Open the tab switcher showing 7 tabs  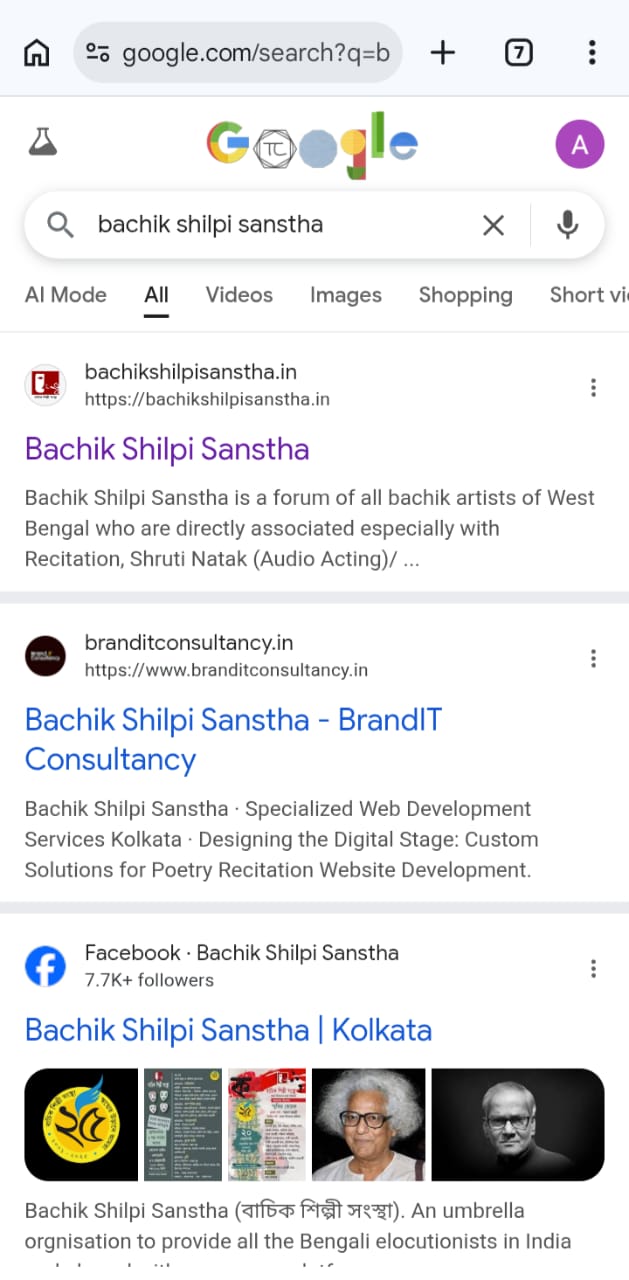coord(518,52)
